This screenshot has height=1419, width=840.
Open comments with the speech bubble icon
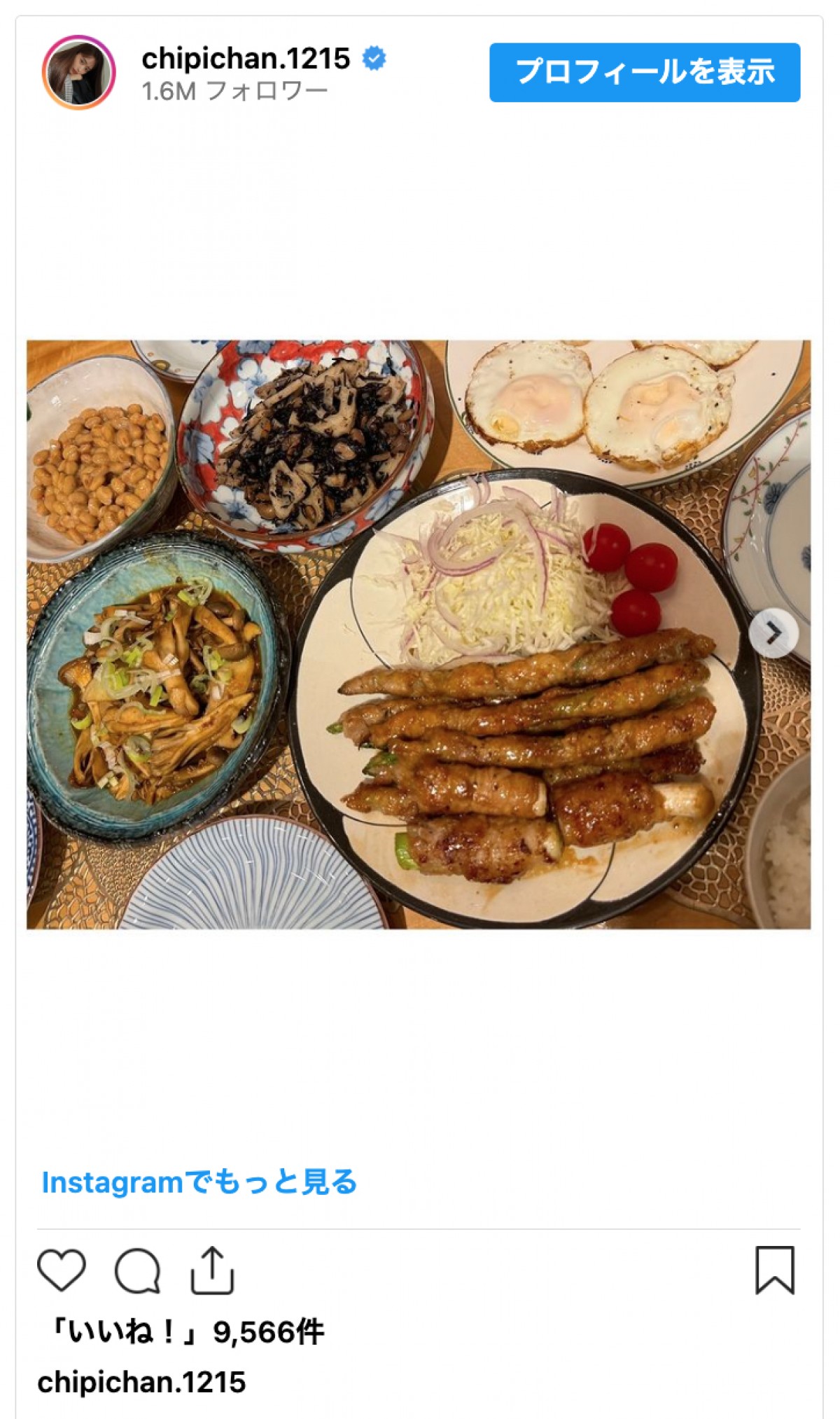(137, 1270)
